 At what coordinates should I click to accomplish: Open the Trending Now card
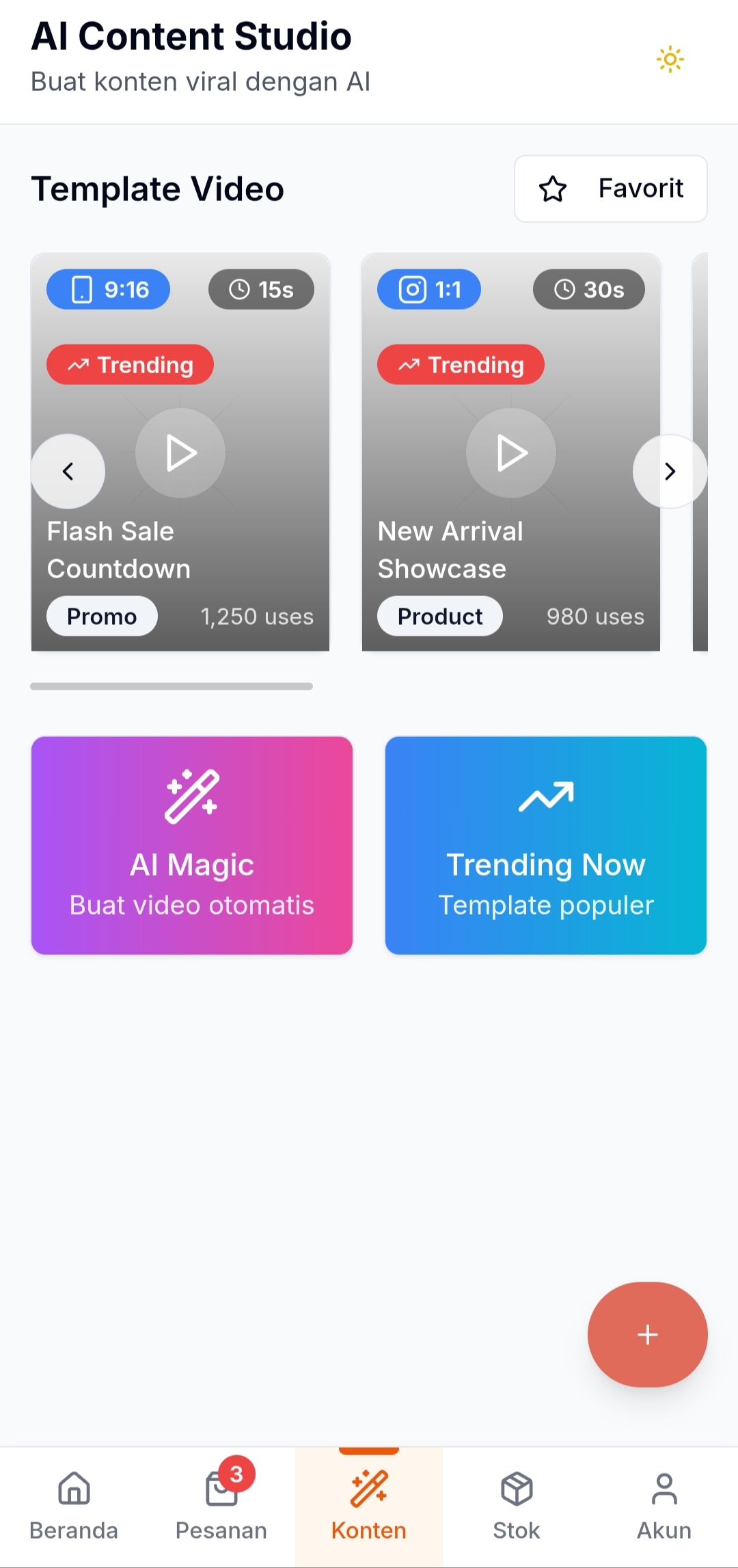pos(546,846)
